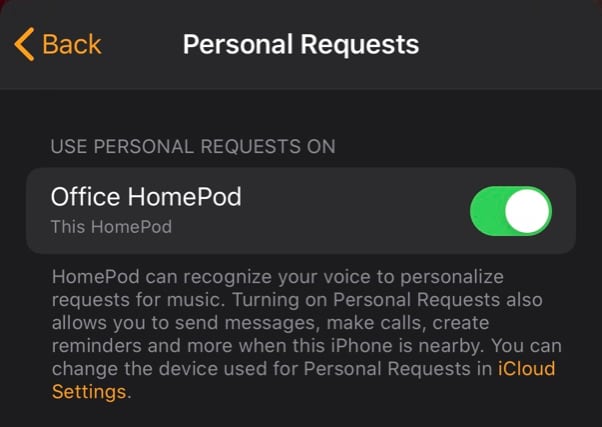Open the iCloud Settings link
602x427 pixels.
tap(526, 369)
